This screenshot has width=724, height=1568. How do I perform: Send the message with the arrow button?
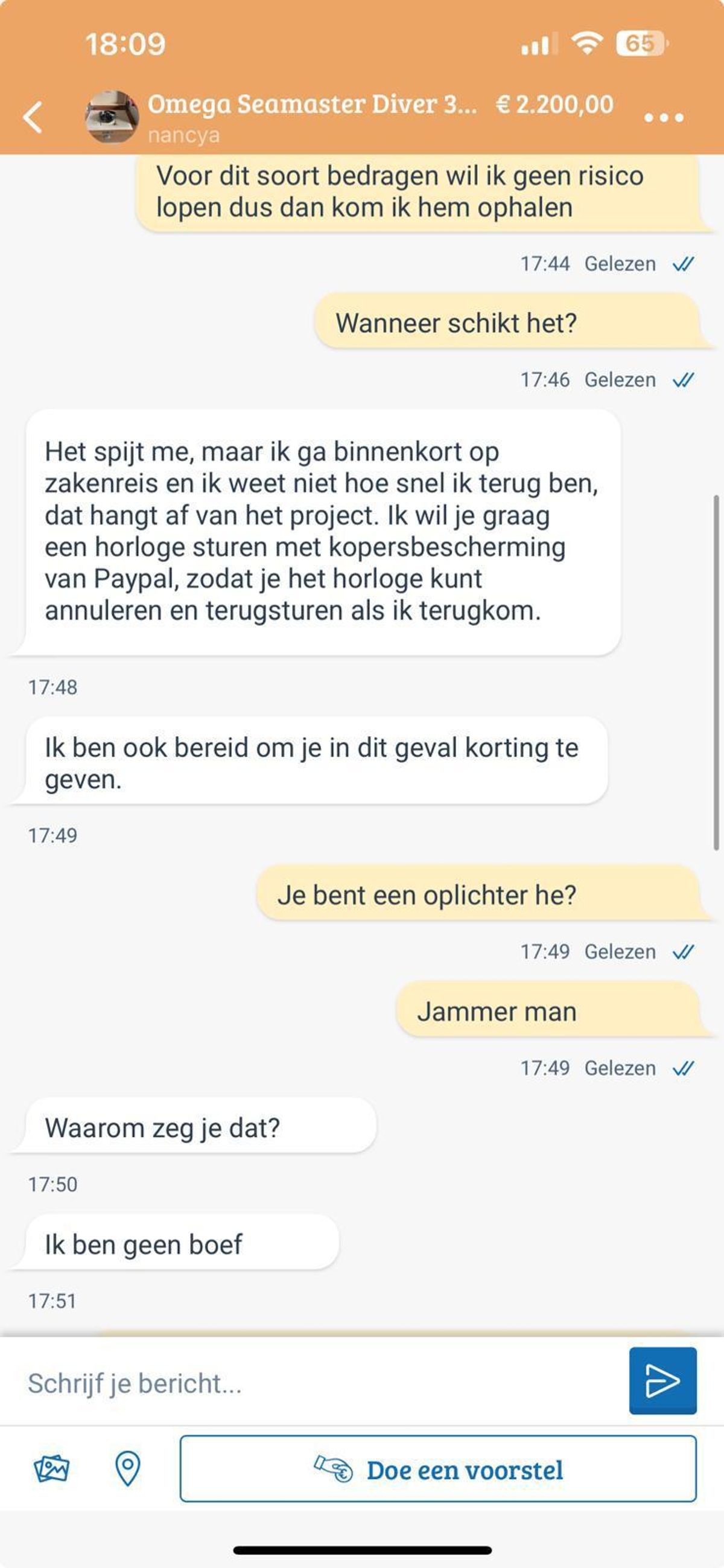pos(662,1380)
